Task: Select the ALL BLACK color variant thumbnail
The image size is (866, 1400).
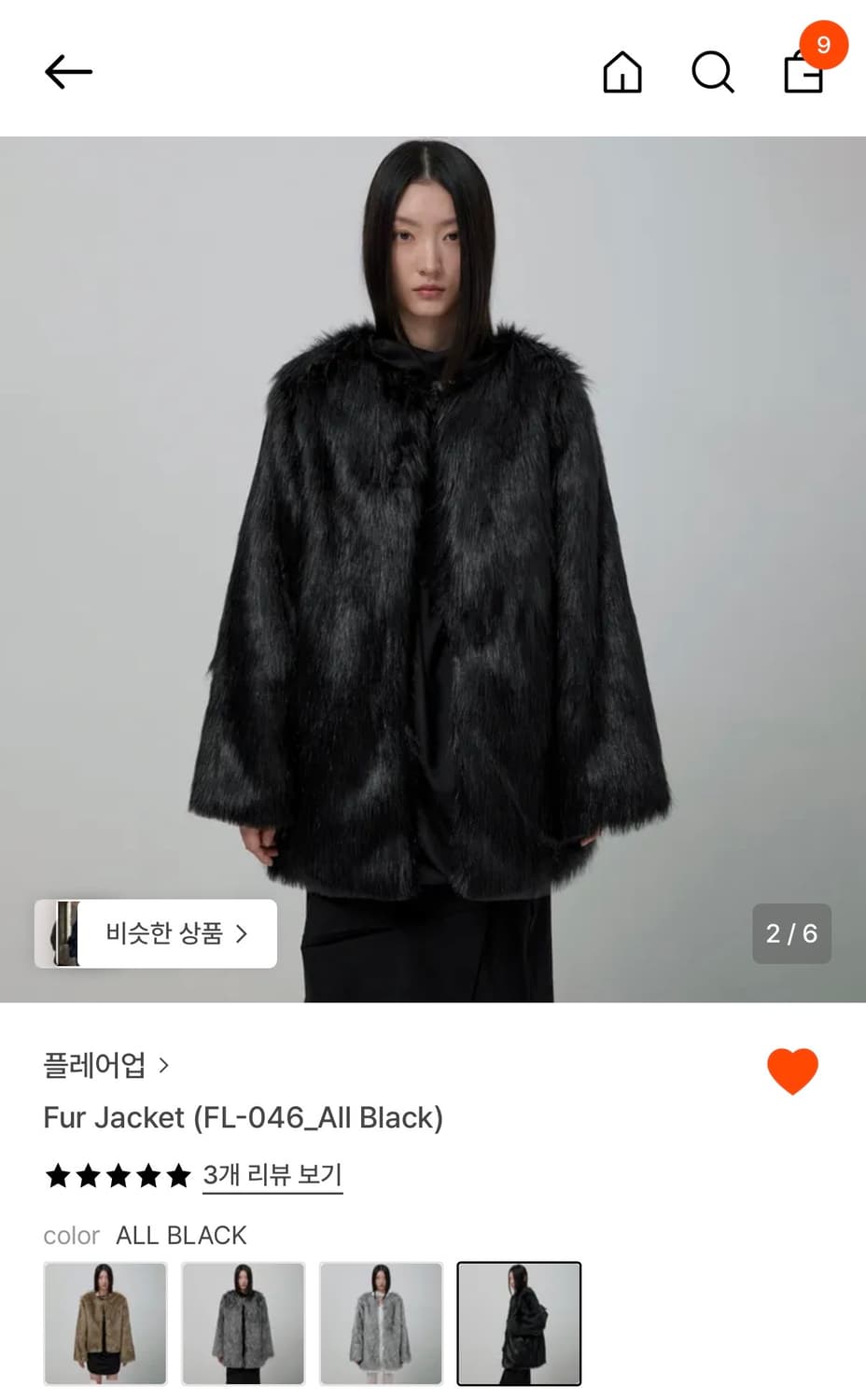Action: pyautogui.click(x=519, y=1323)
